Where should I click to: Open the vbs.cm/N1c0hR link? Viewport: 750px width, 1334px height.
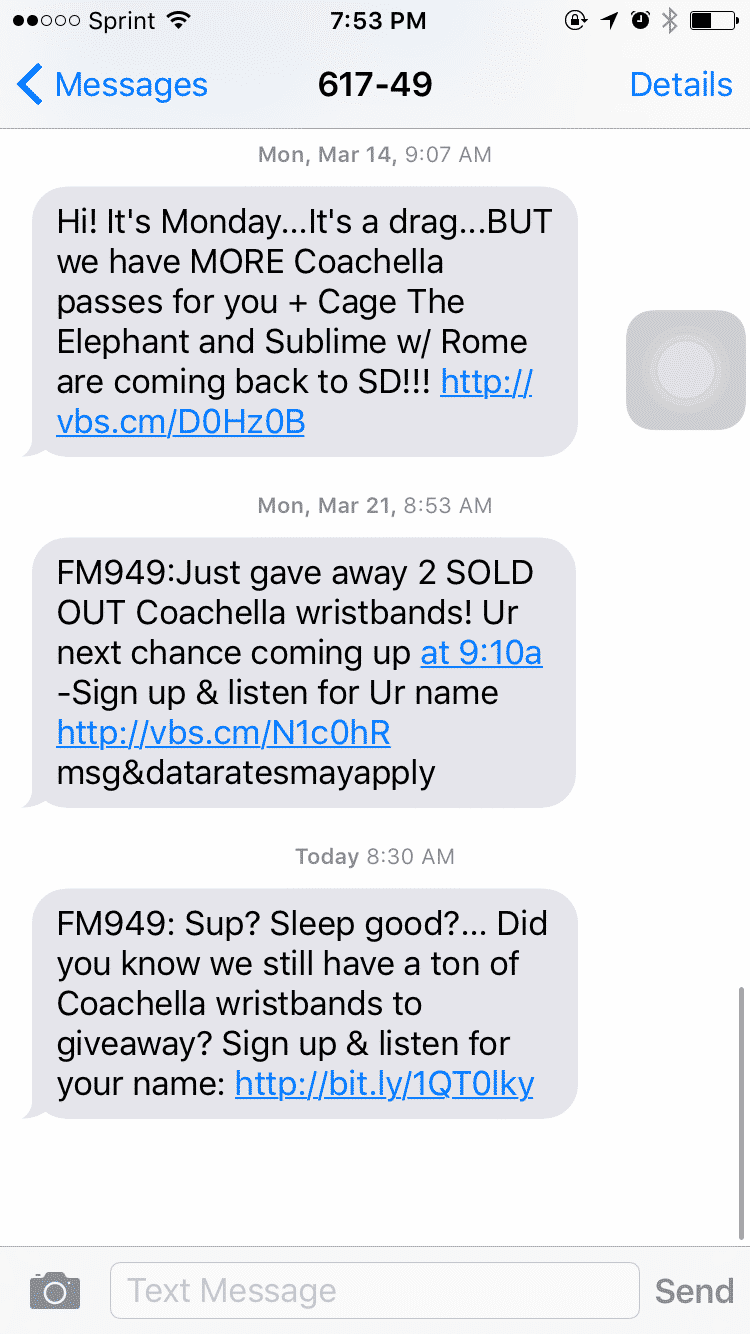[x=223, y=733]
